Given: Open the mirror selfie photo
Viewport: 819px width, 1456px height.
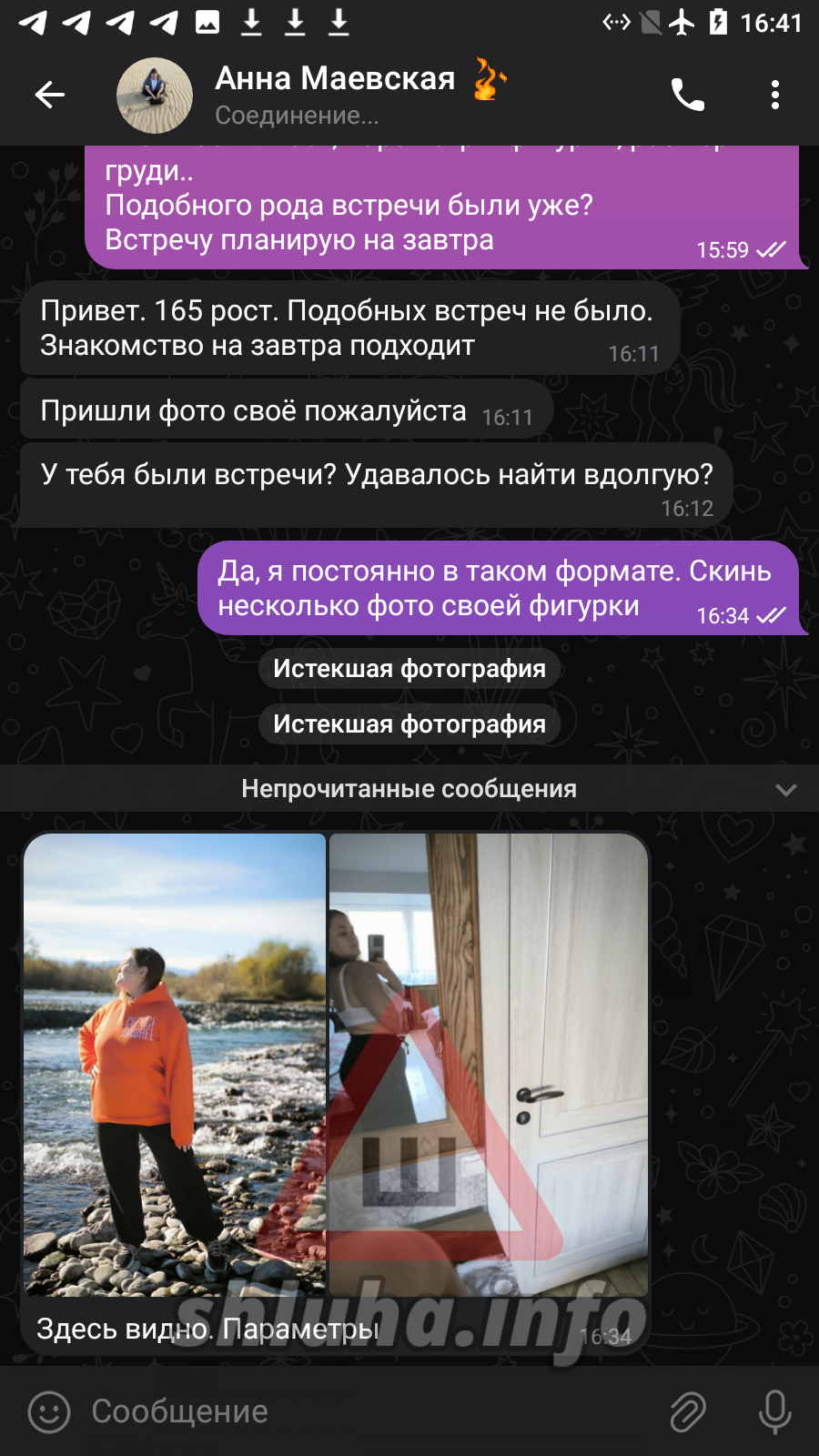Looking at the screenshot, I should click(x=488, y=1063).
